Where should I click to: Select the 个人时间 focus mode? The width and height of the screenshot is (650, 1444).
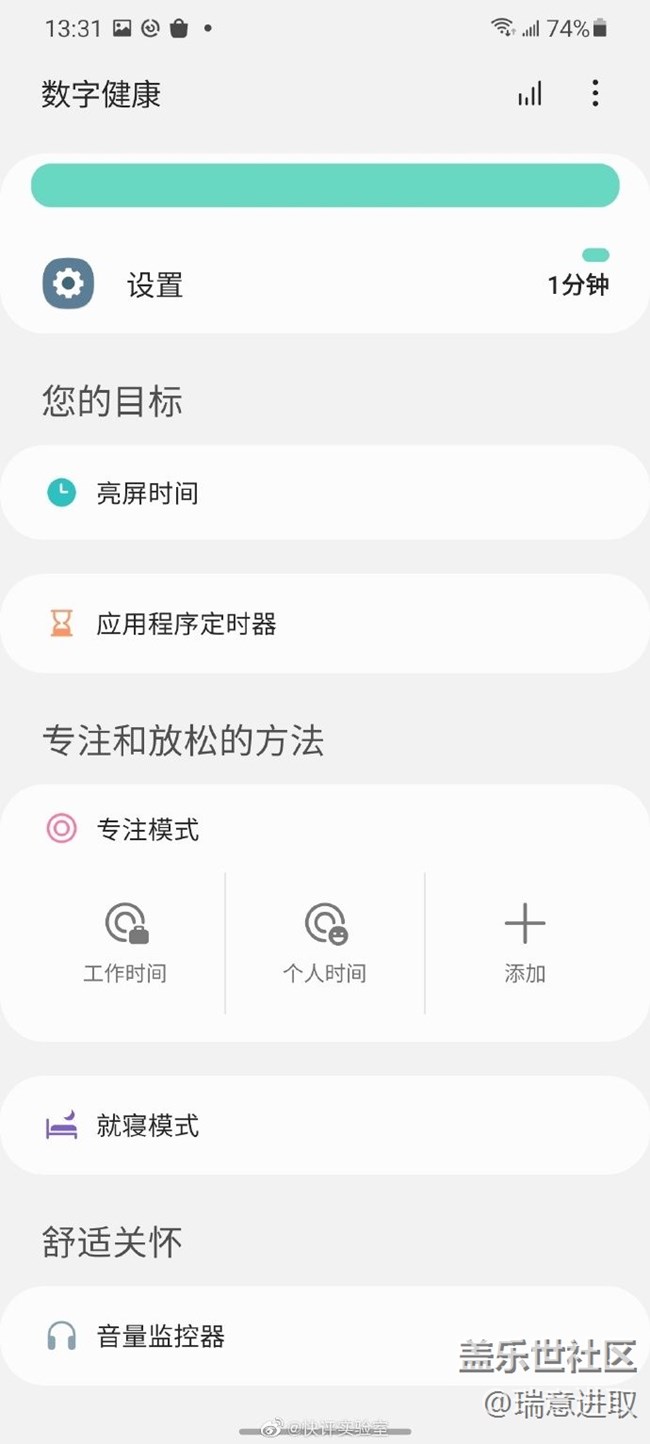pos(325,942)
